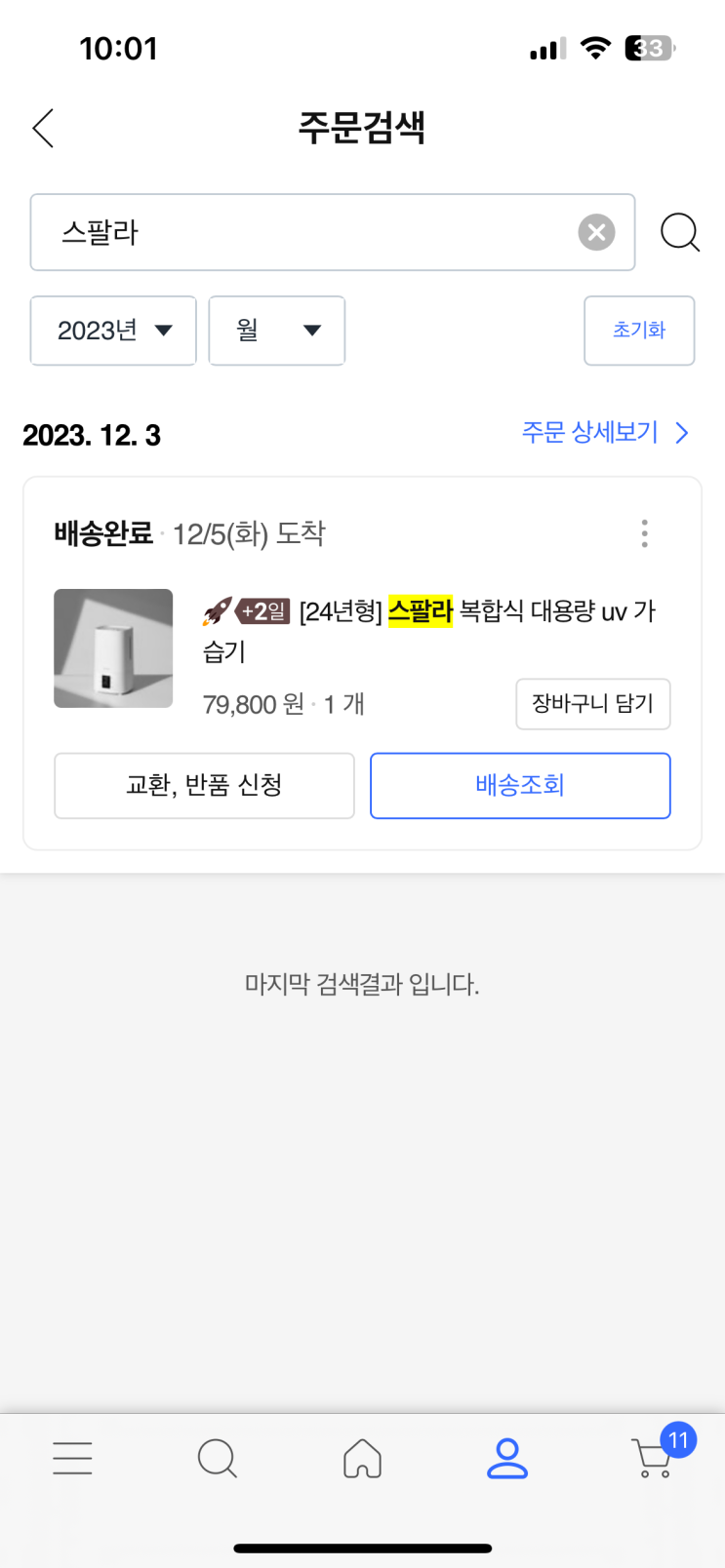Switch to the bottom search tab
725x1568 pixels.
click(x=217, y=1459)
